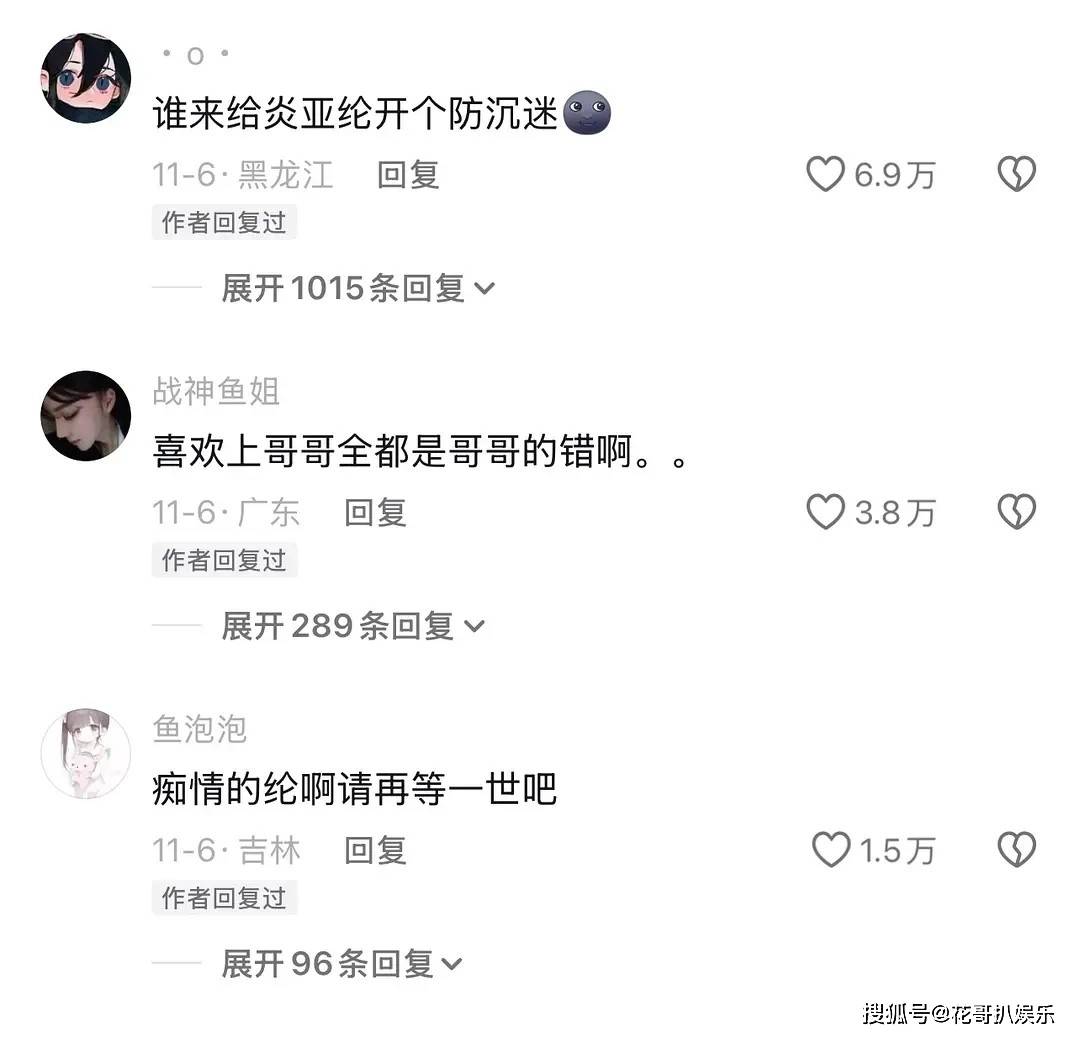The height and width of the screenshot is (1037, 1080).
Task: Reply to 鱼泡泡's comment
Action: coord(375,851)
